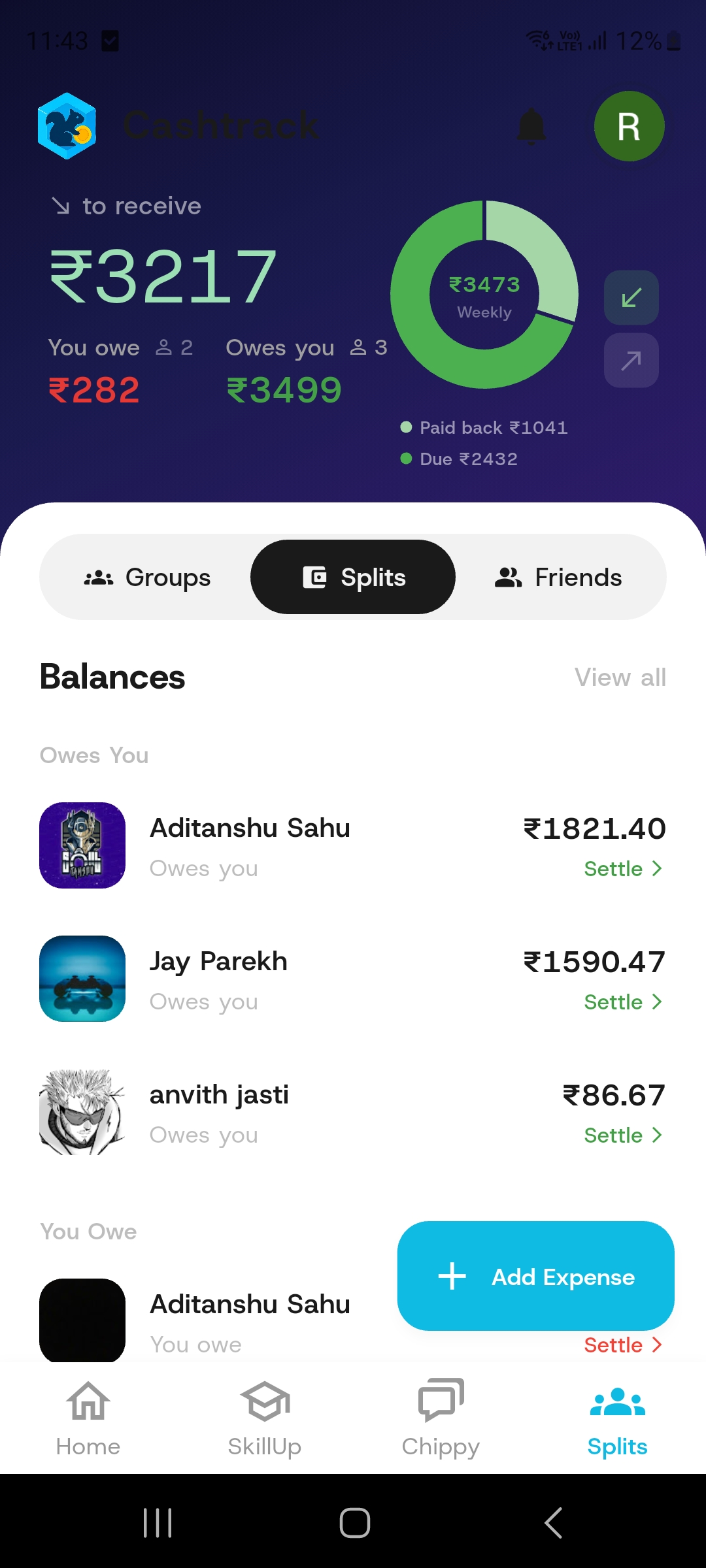
Task: Go to the Home tab
Action: [x=88, y=1418]
